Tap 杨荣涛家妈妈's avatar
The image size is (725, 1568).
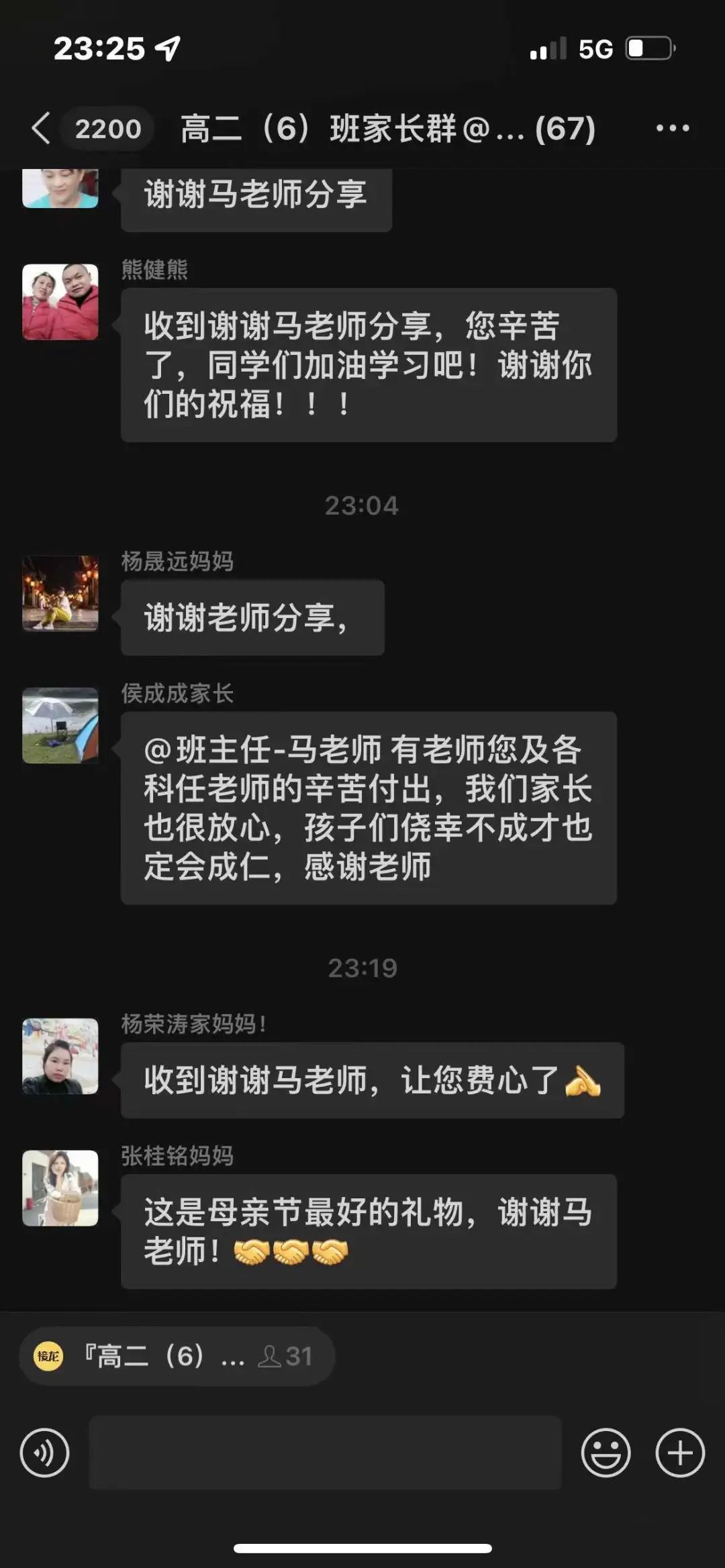(60, 1056)
